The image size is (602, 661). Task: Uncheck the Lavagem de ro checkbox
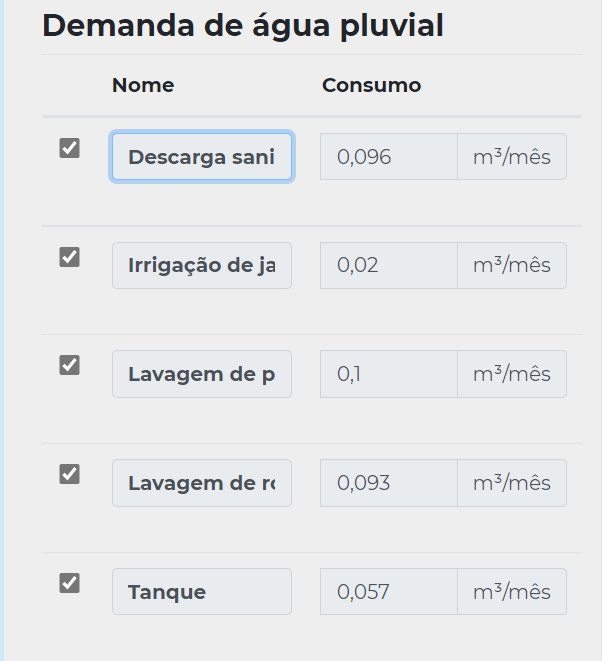click(70, 474)
